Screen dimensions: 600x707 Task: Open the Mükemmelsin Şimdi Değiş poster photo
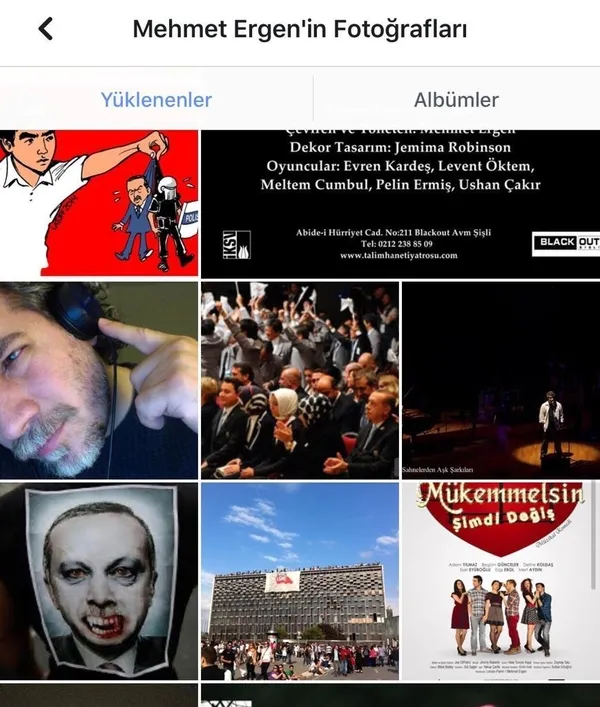click(x=501, y=581)
